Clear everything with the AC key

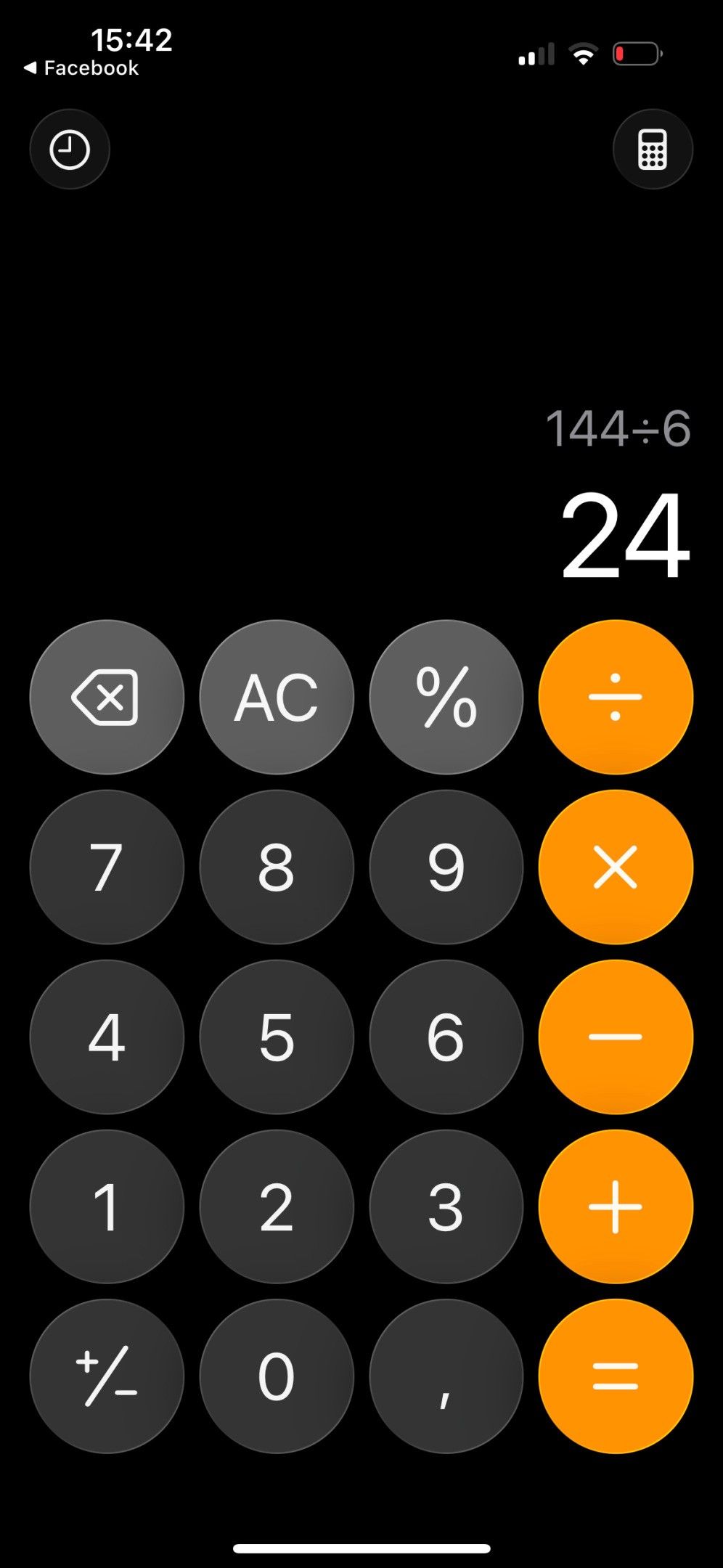pos(277,697)
